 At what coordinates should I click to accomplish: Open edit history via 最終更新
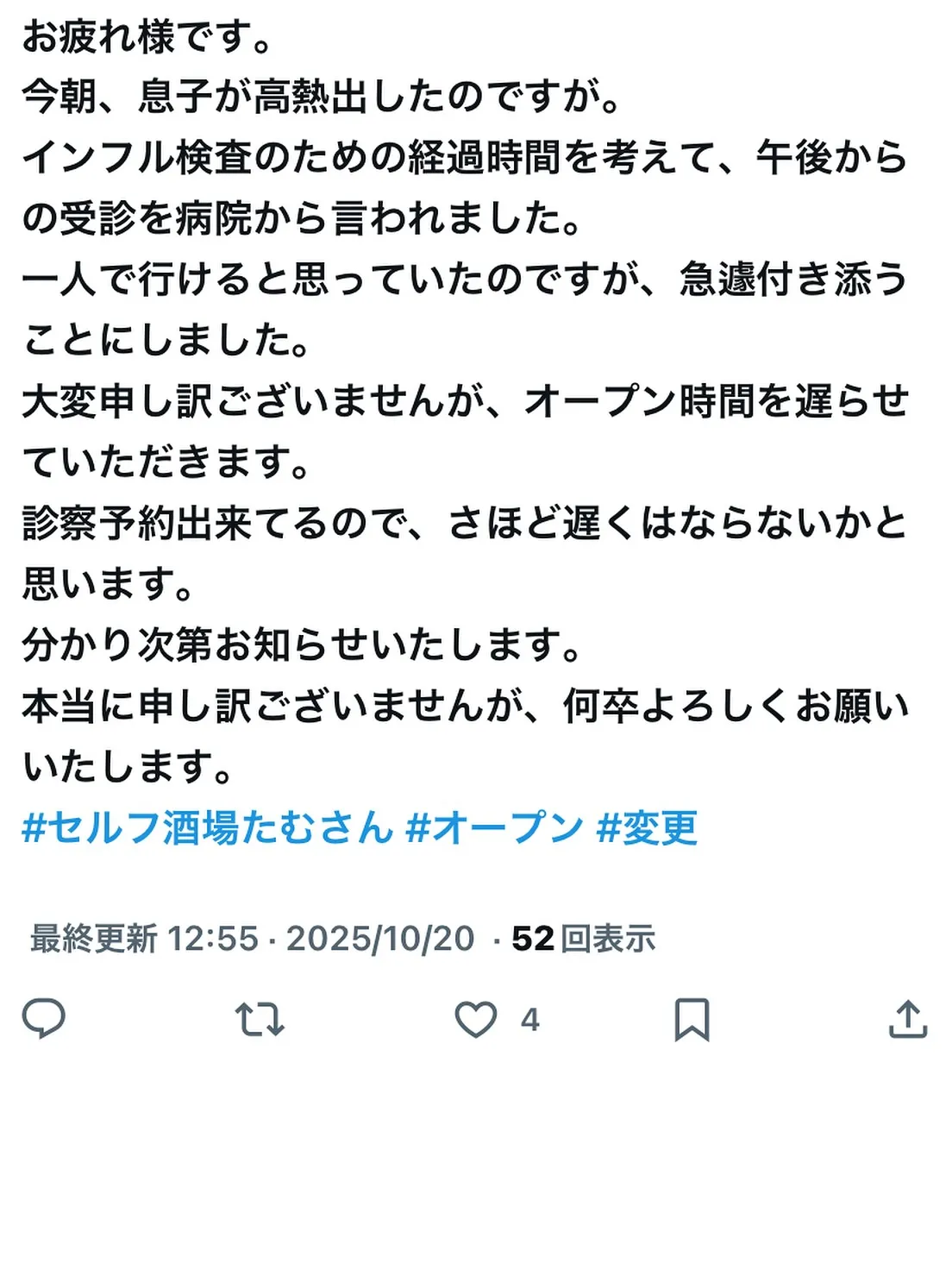click(93, 939)
